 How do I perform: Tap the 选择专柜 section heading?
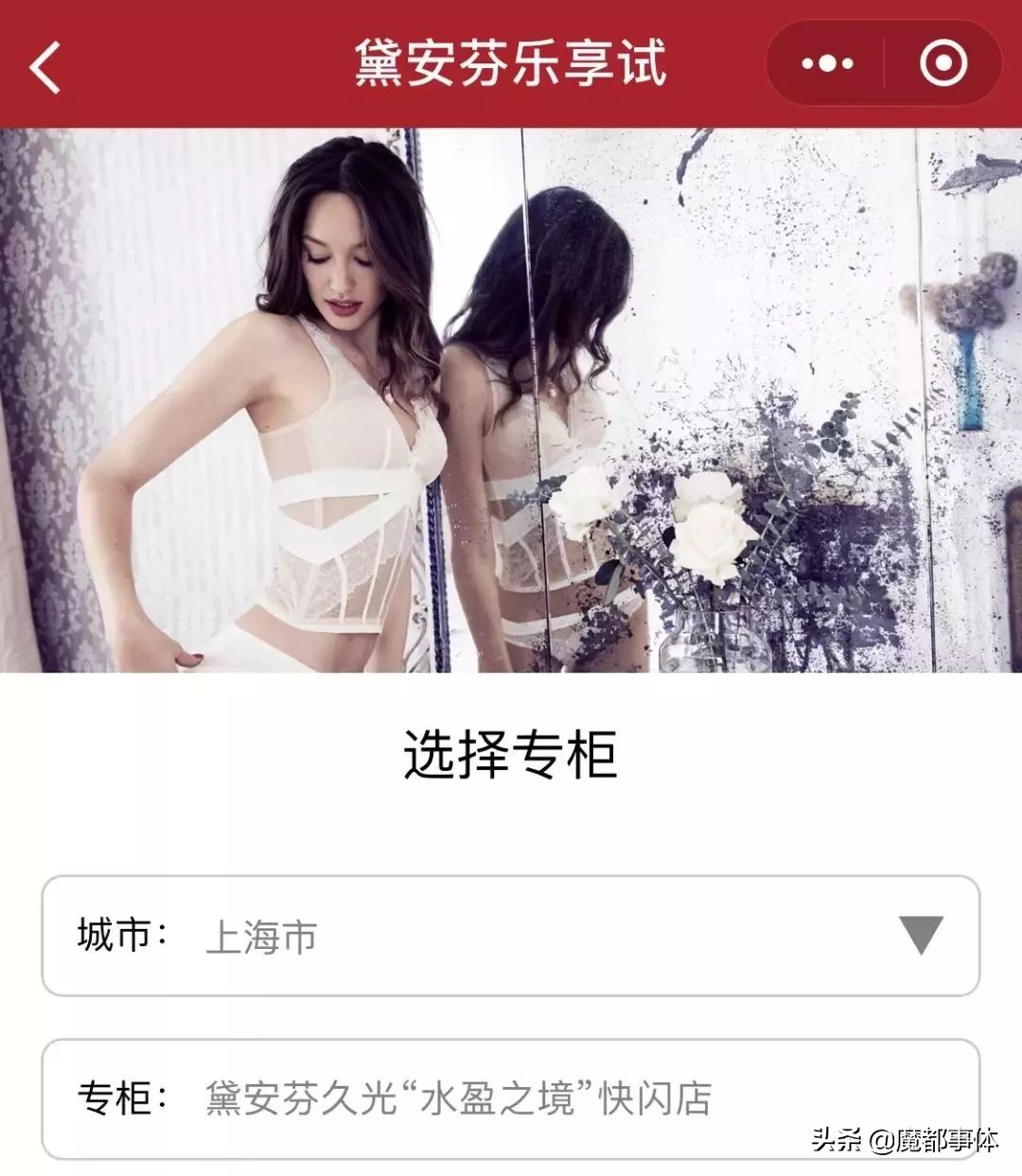tap(511, 752)
